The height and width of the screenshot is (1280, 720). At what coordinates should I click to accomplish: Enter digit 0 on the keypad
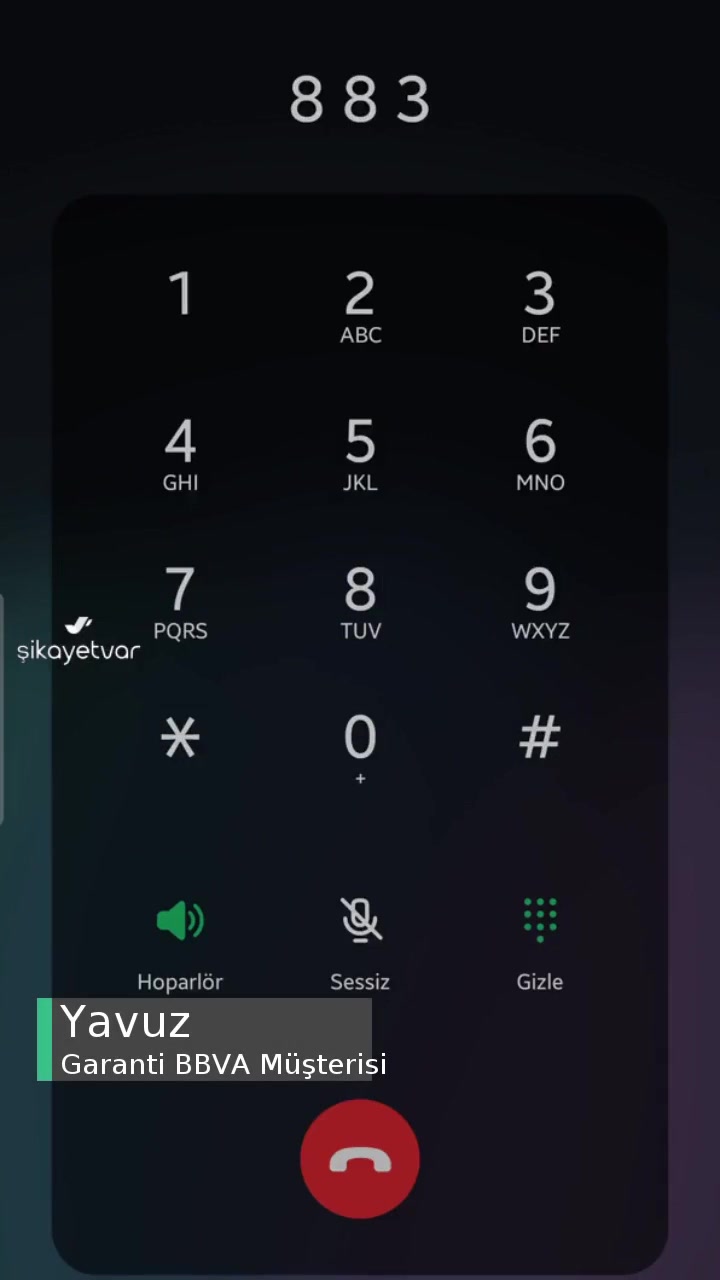pos(360,745)
